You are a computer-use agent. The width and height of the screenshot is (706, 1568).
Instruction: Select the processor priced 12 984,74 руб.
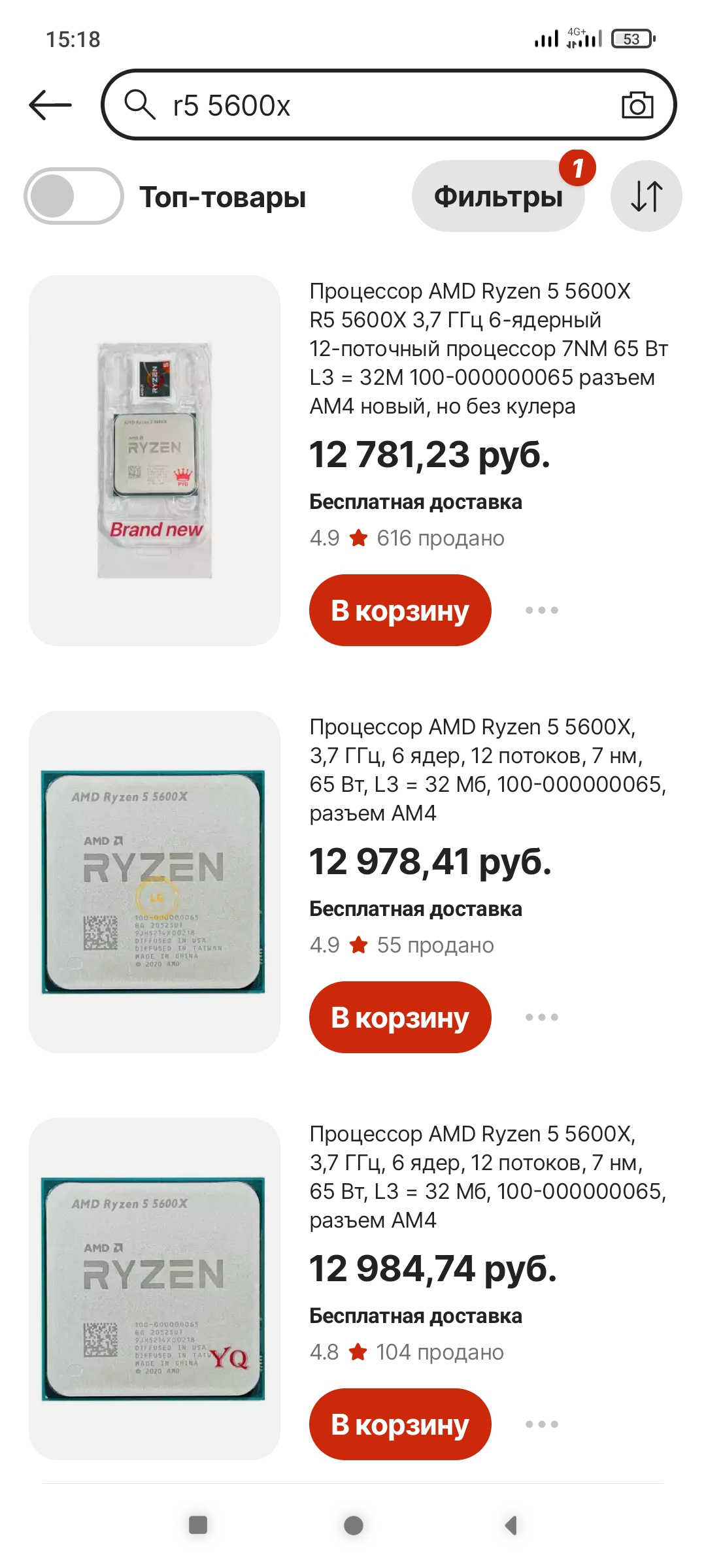[x=154, y=1289]
